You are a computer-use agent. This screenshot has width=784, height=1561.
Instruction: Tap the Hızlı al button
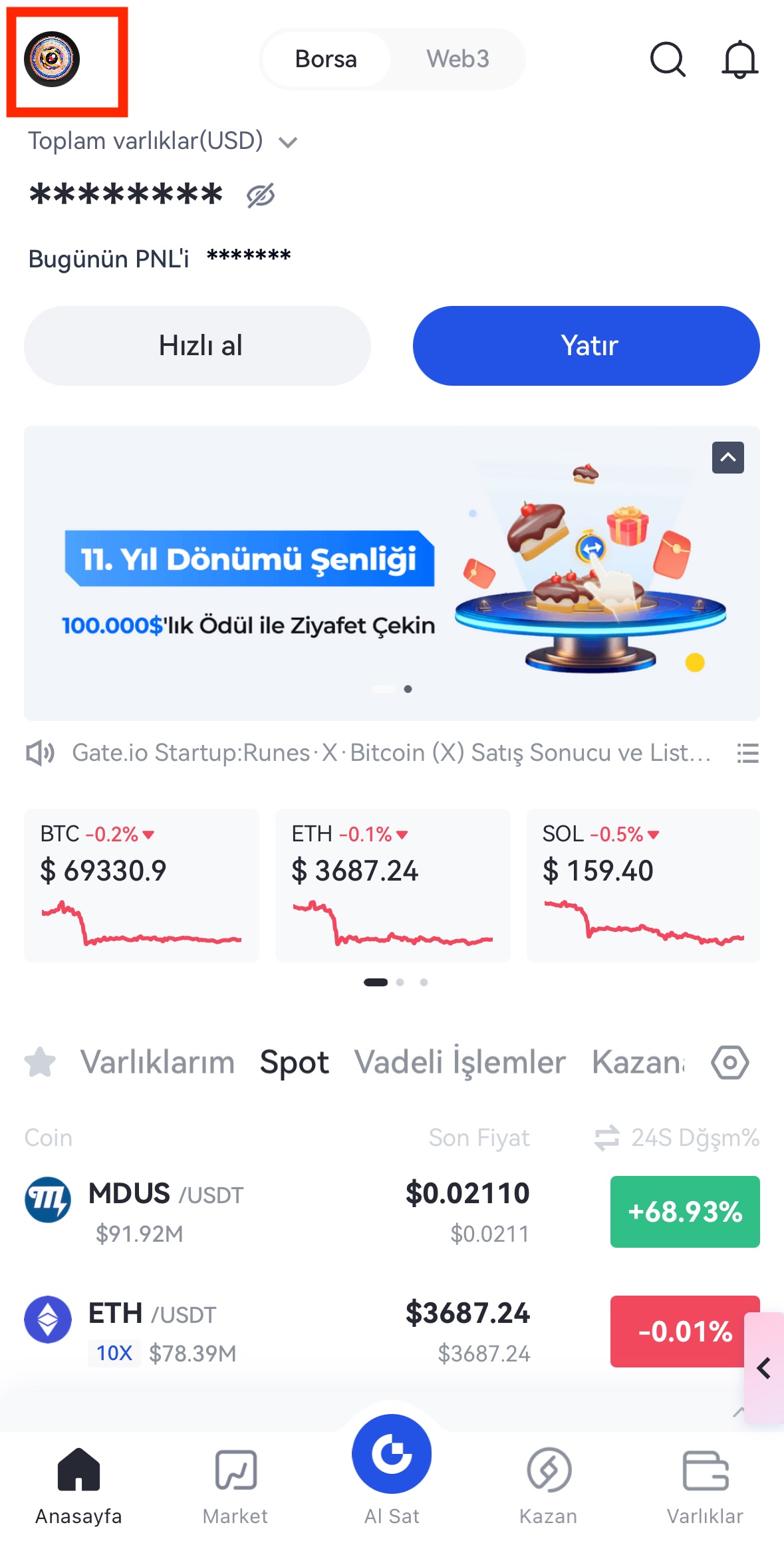[197, 346]
